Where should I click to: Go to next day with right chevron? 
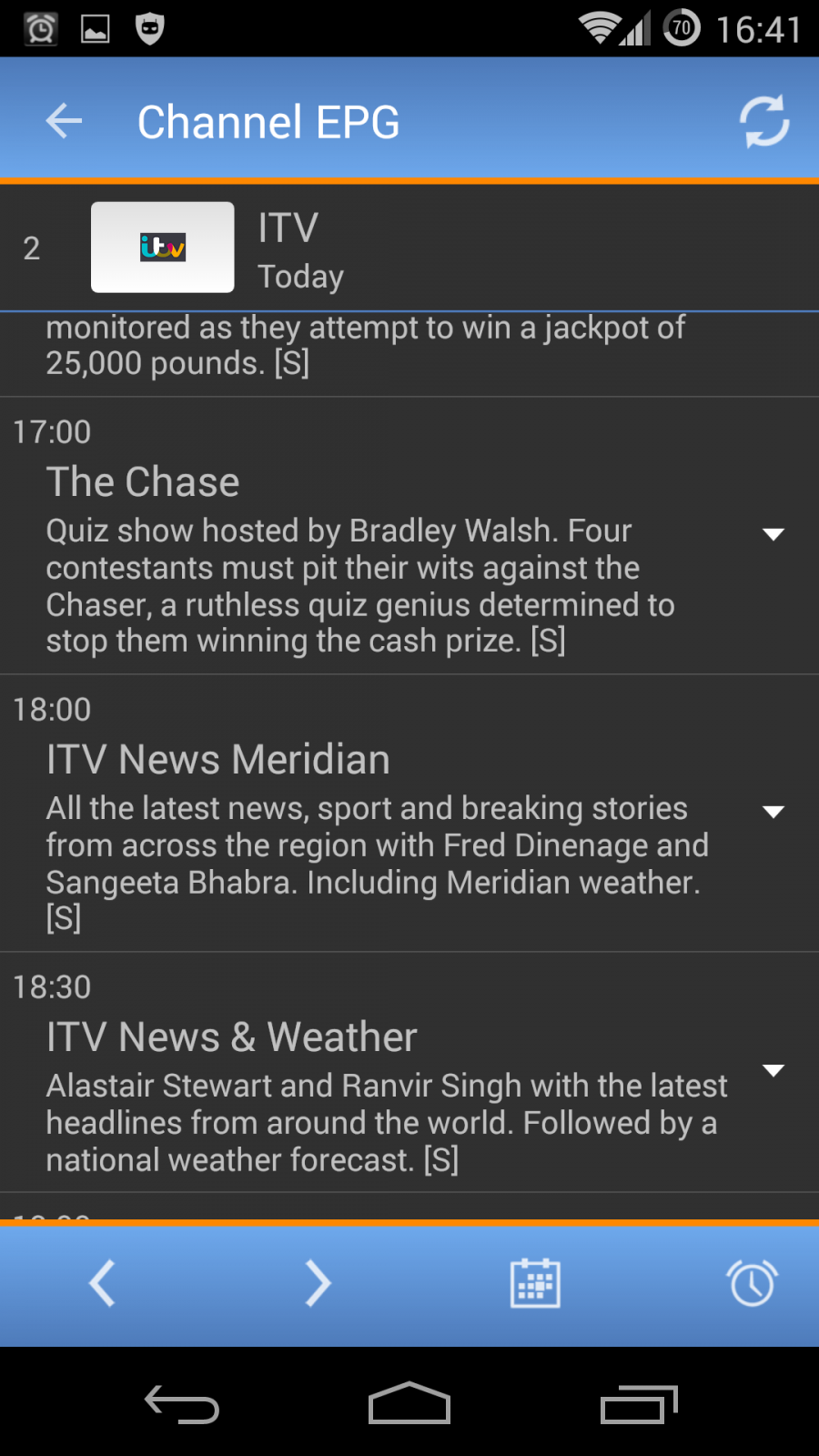[318, 1283]
